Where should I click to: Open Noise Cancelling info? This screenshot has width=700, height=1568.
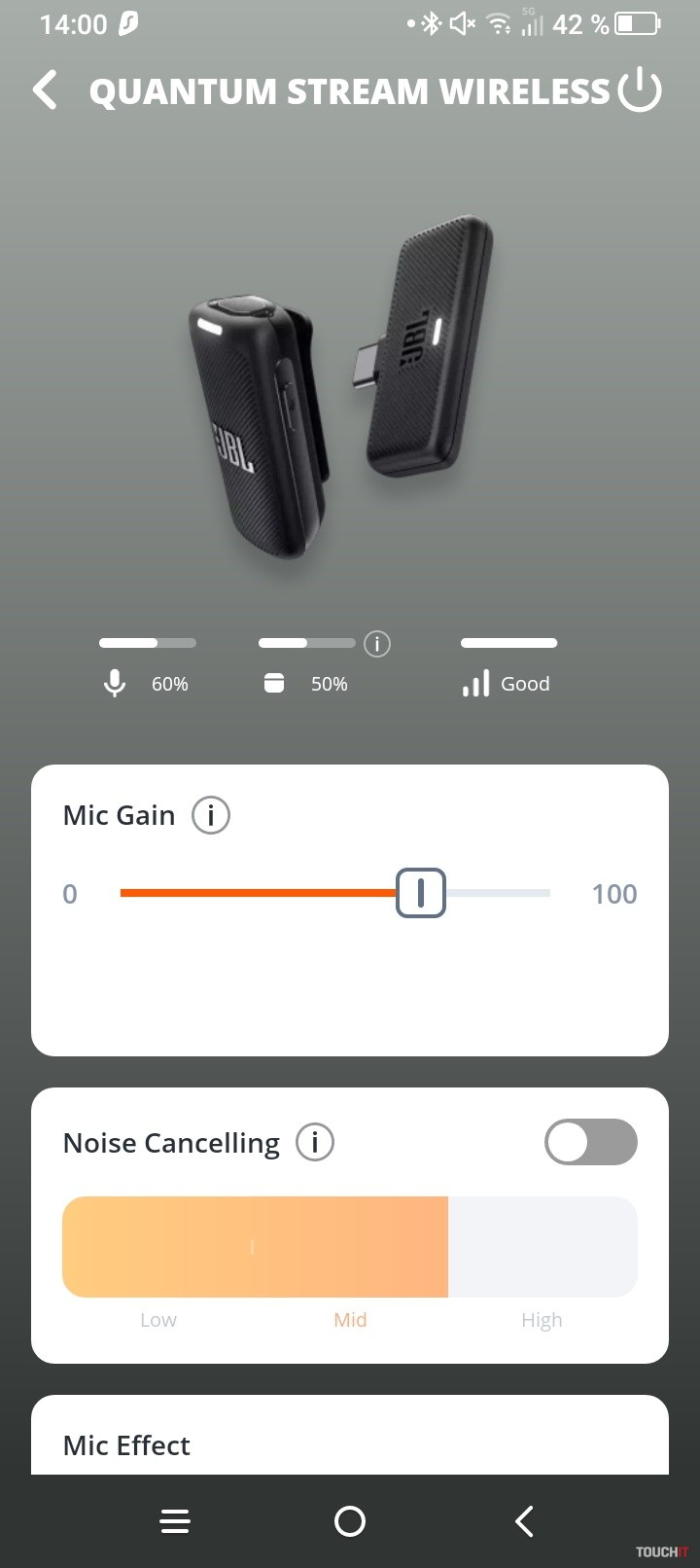[315, 1142]
